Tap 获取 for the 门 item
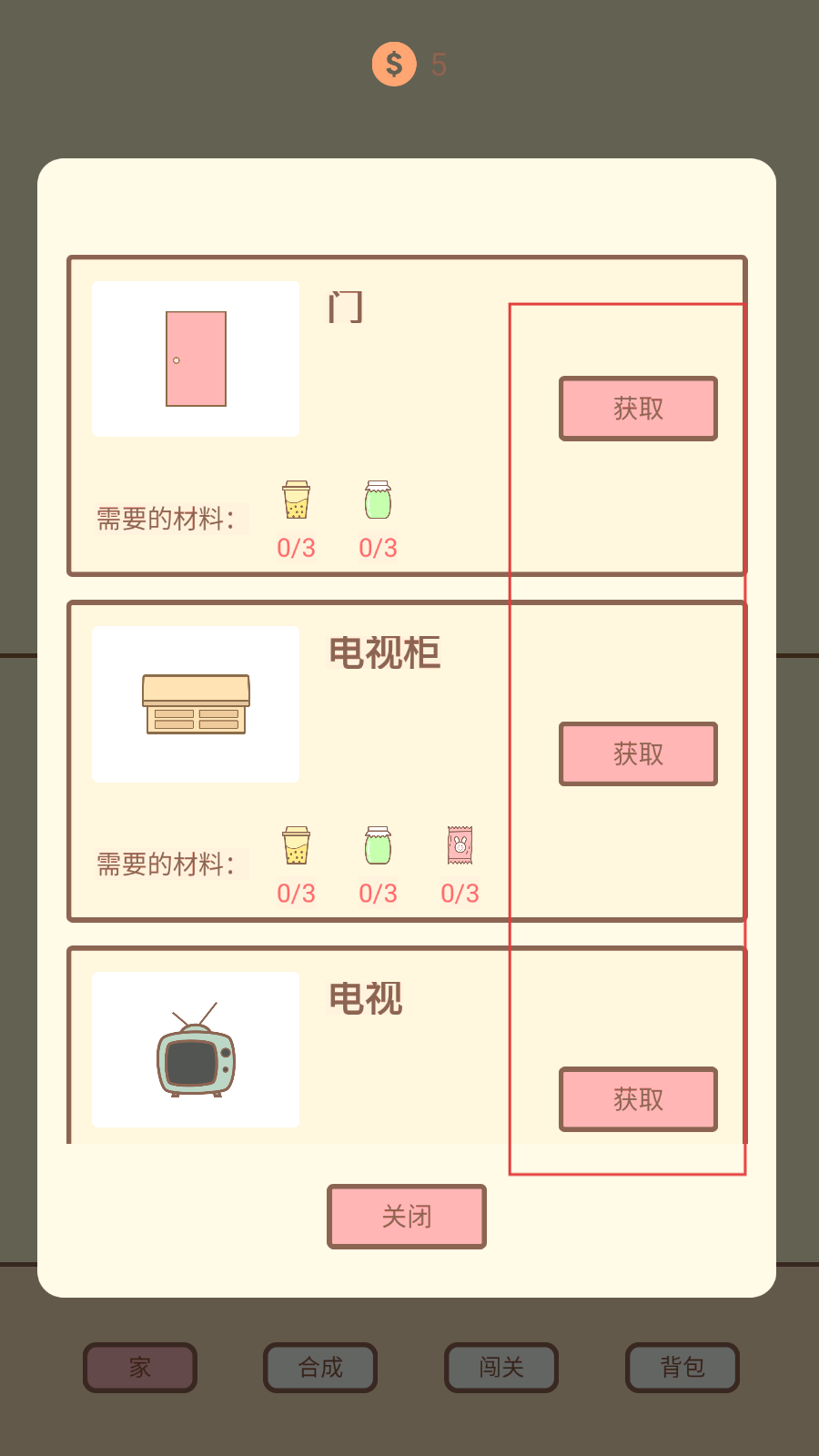Image resolution: width=819 pixels, height=1456 pixels. tap(638, 409)
